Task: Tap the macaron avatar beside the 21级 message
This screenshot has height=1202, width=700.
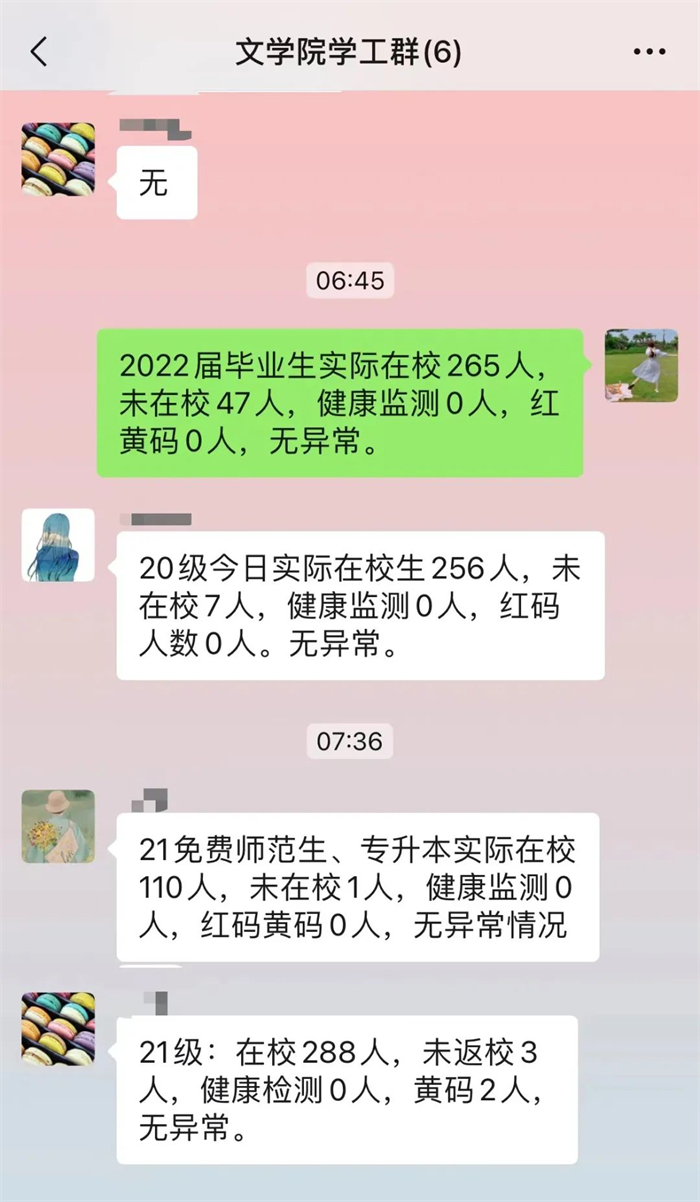Action: click(58, 1029)
